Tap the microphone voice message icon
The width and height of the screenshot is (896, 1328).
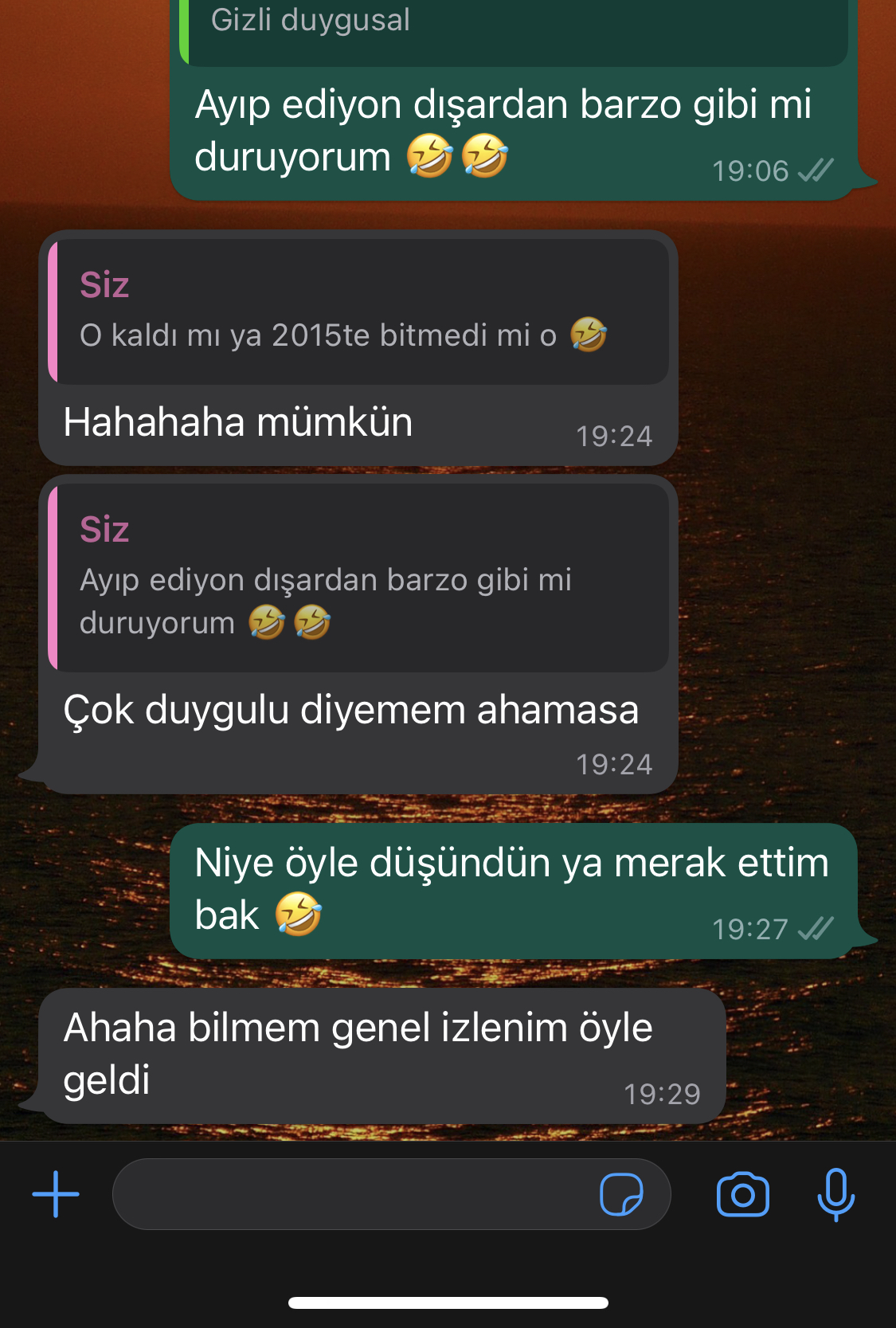(835, 1194)
